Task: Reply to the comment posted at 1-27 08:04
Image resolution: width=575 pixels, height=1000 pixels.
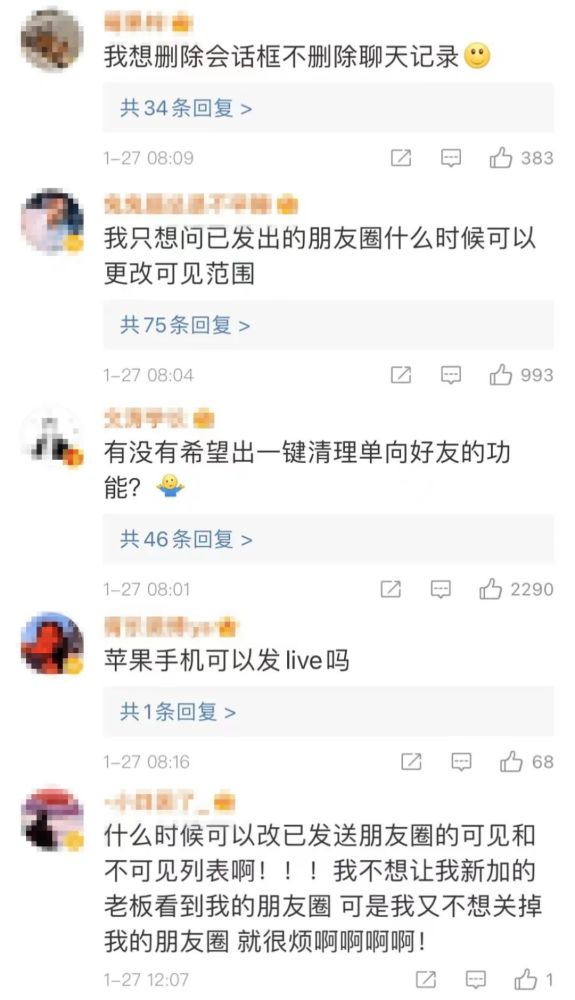Action: point(451,375)
